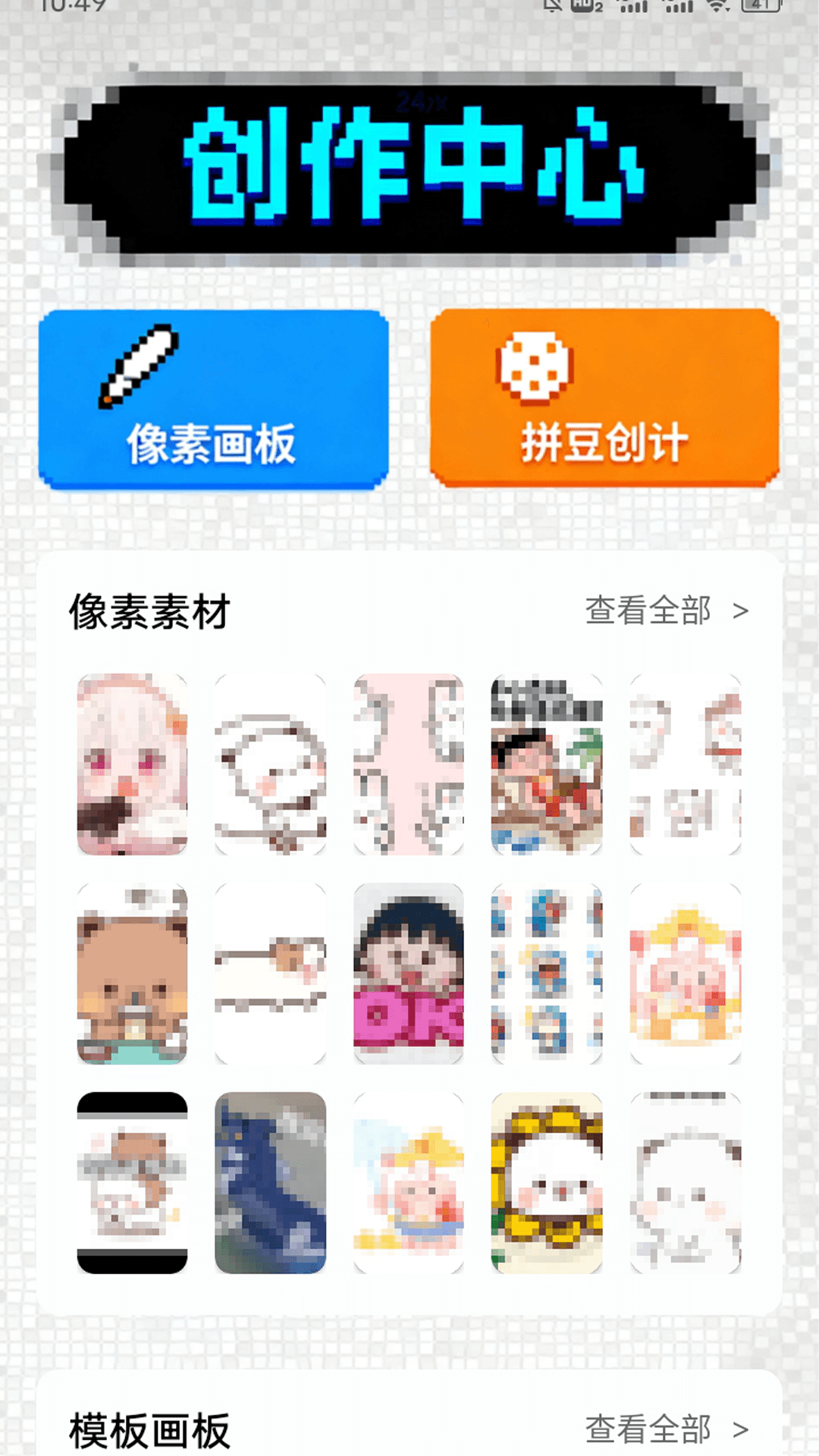The height and width of the screenshot is (1456, 819).
Task: Open the black-bordered bear material
Action: (132, 1183)
